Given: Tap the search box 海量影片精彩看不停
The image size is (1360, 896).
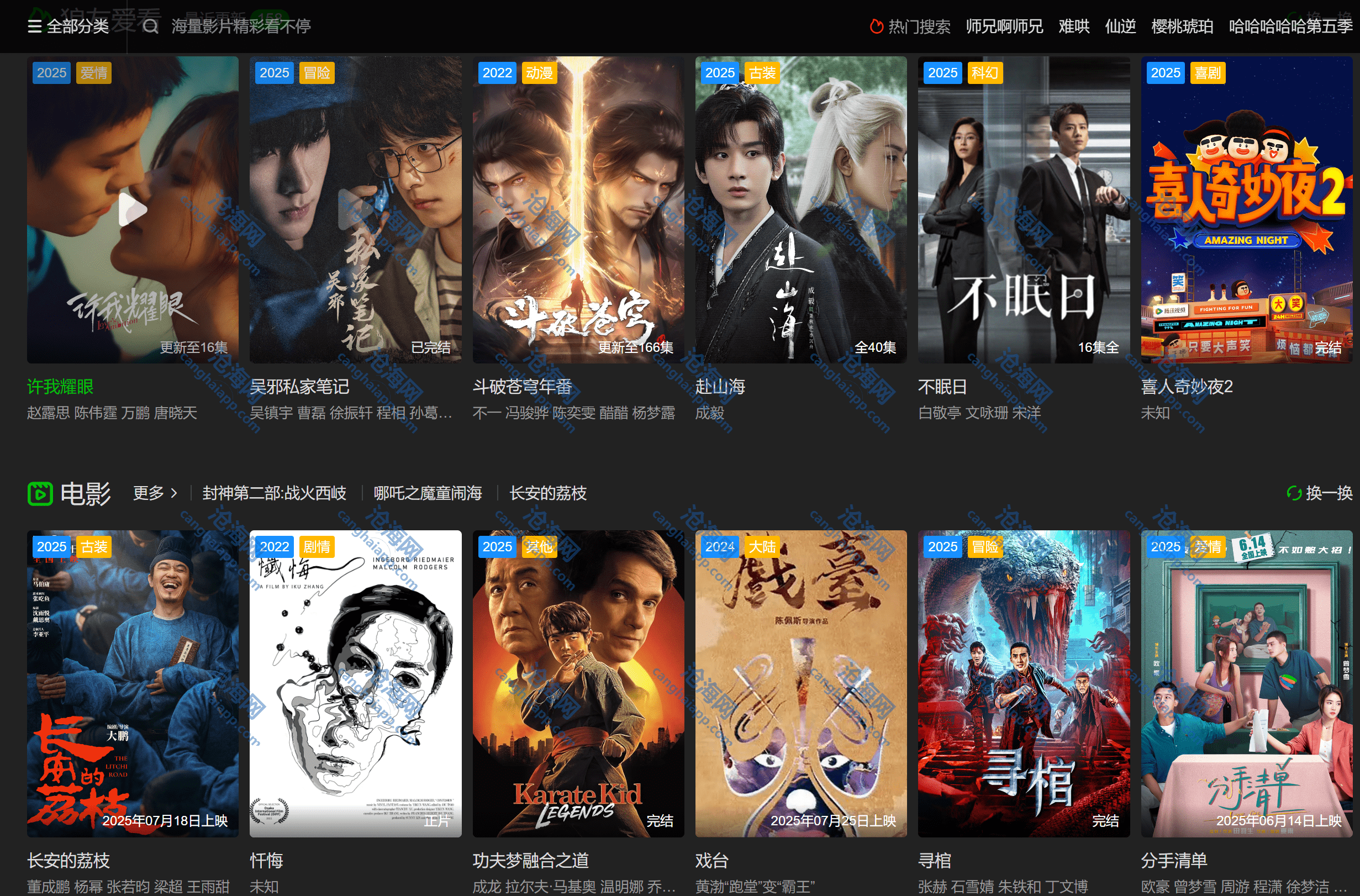Looking at the screenshot, I should click(241, 27).
